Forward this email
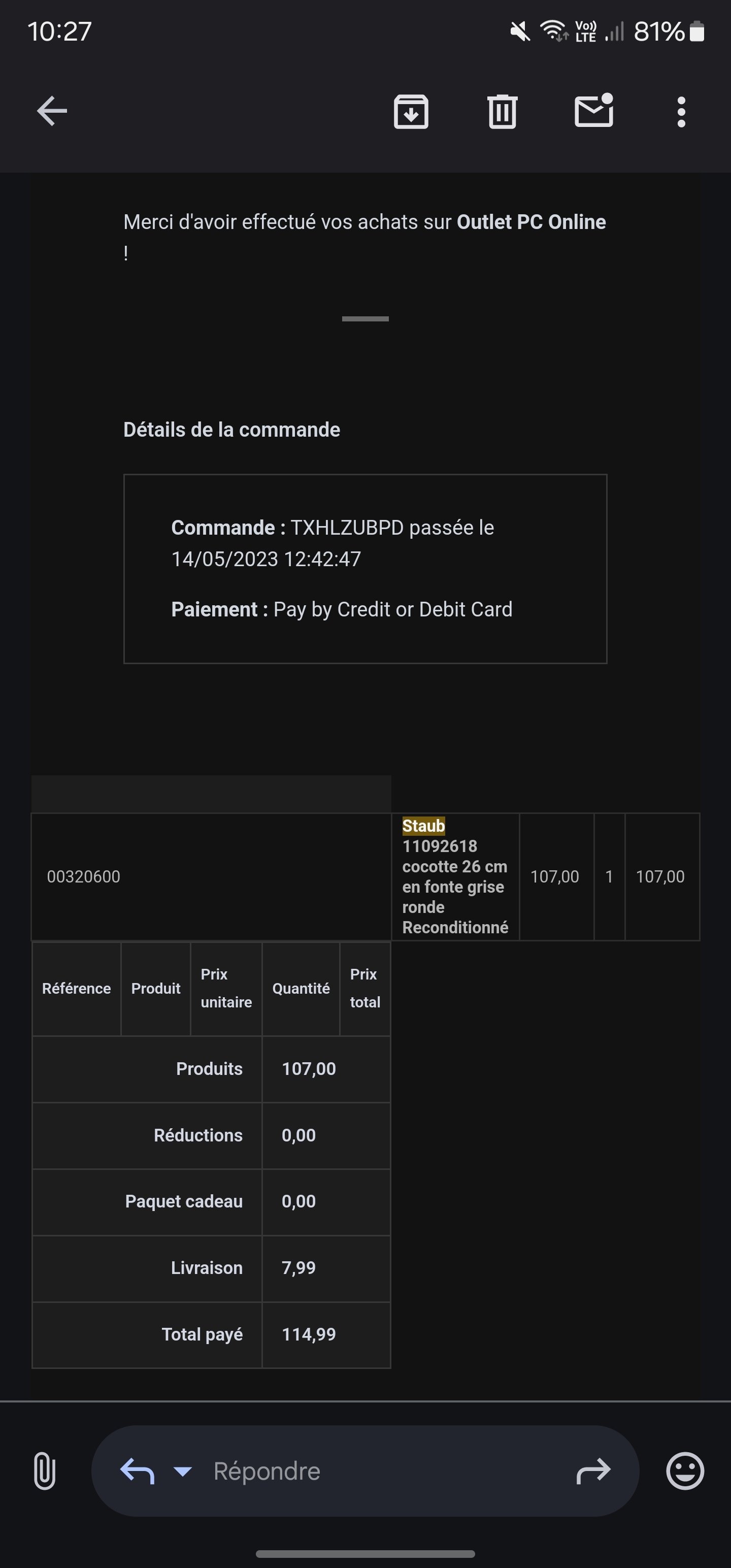Image resolution: width=731 pixels, height=1568 pixels. tap(593, 1471)
